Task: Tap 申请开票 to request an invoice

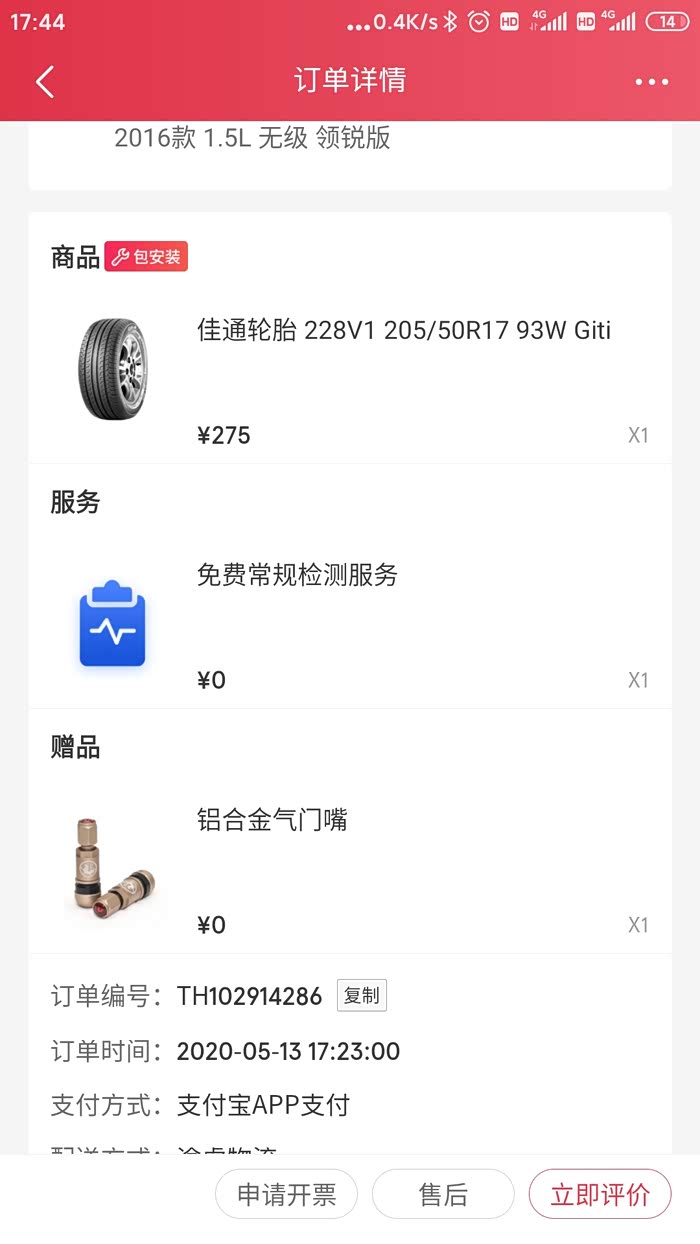Action: (286, 1194)
